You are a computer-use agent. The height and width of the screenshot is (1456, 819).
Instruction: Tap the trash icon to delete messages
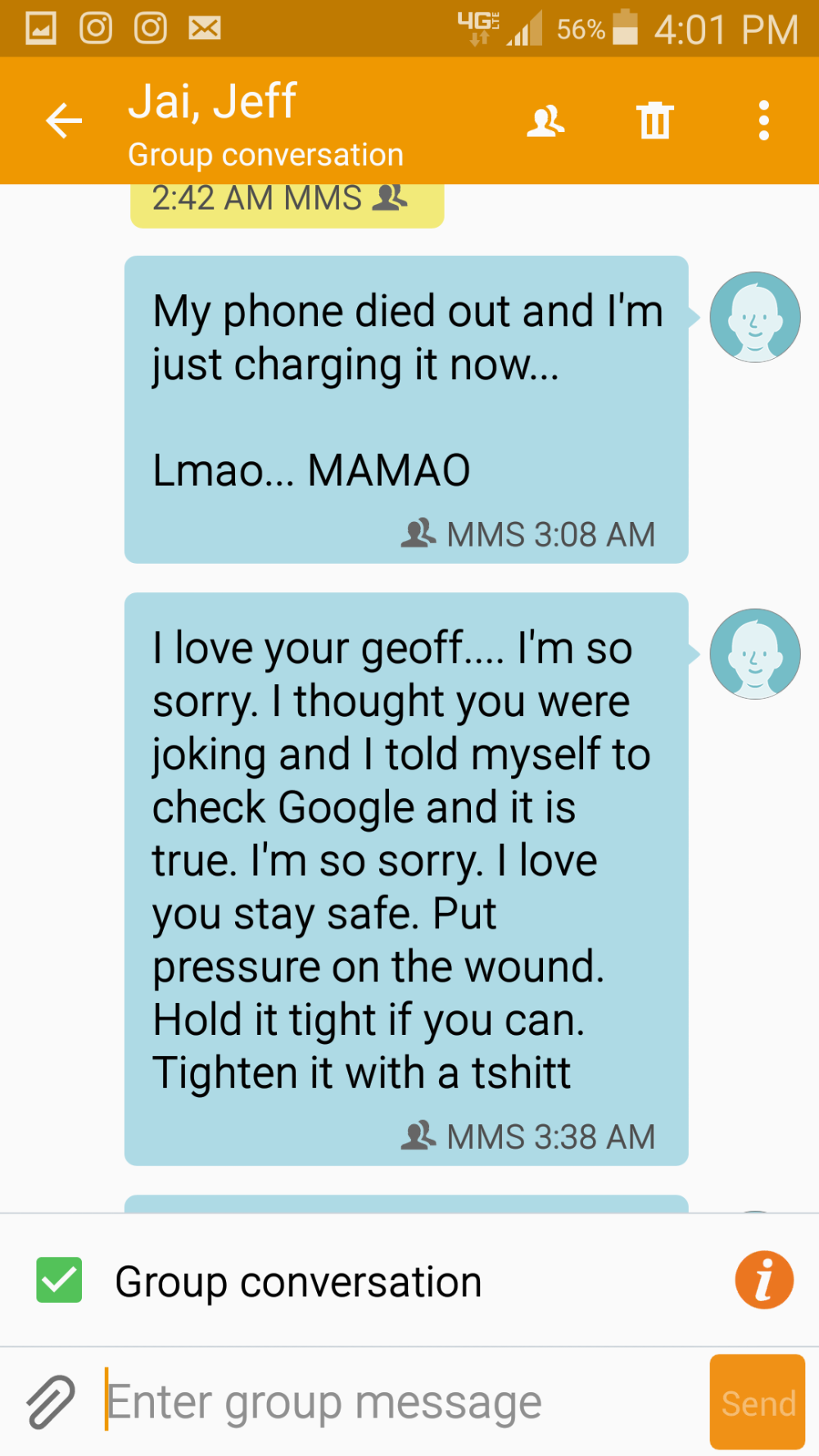tap(655, 120)
